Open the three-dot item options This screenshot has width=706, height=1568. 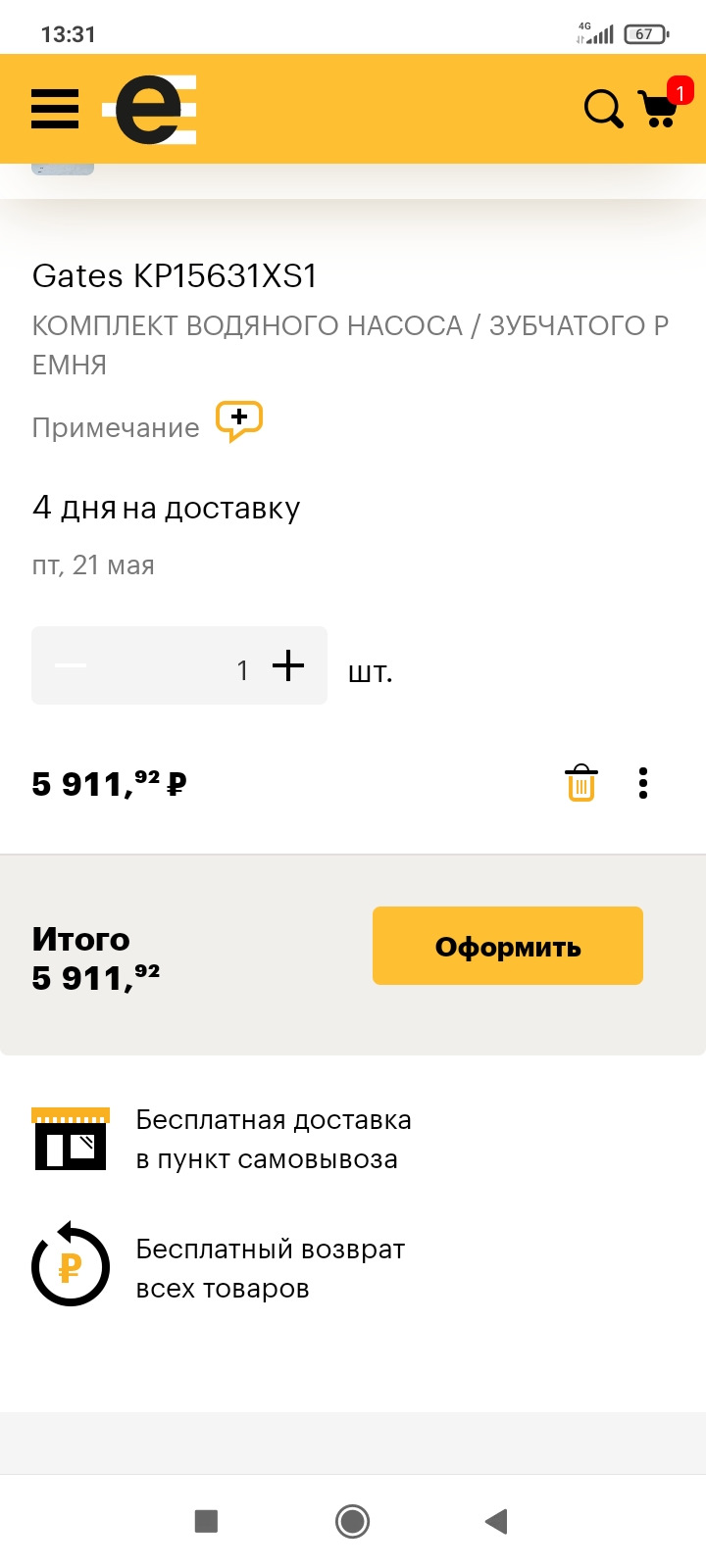pos(643,783)
